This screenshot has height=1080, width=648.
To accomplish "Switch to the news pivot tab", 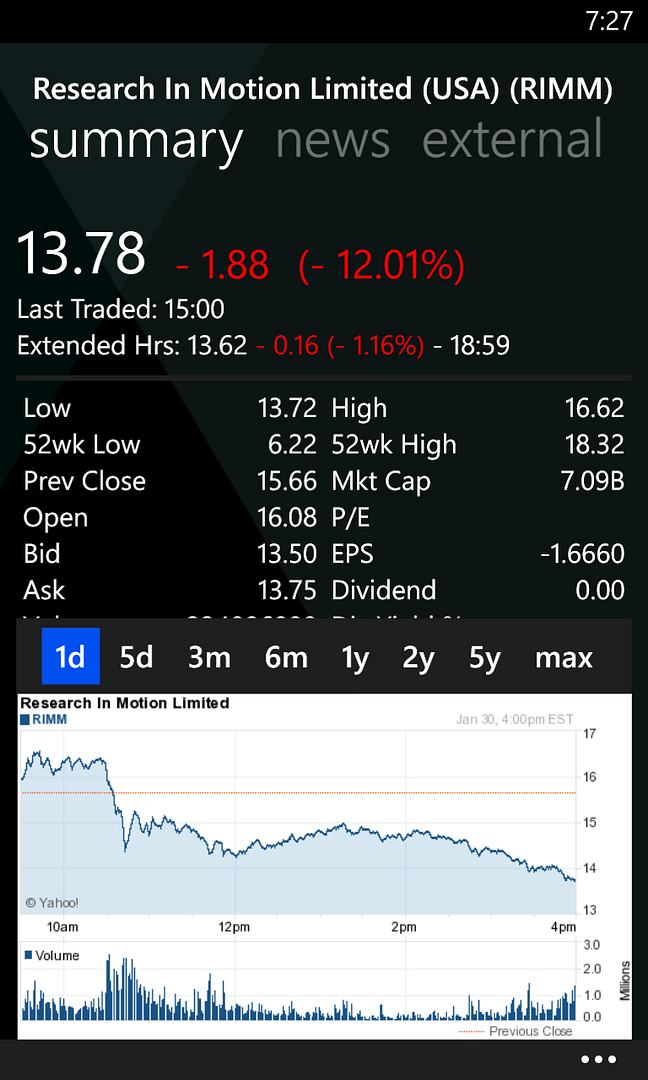I will [333, 141].
